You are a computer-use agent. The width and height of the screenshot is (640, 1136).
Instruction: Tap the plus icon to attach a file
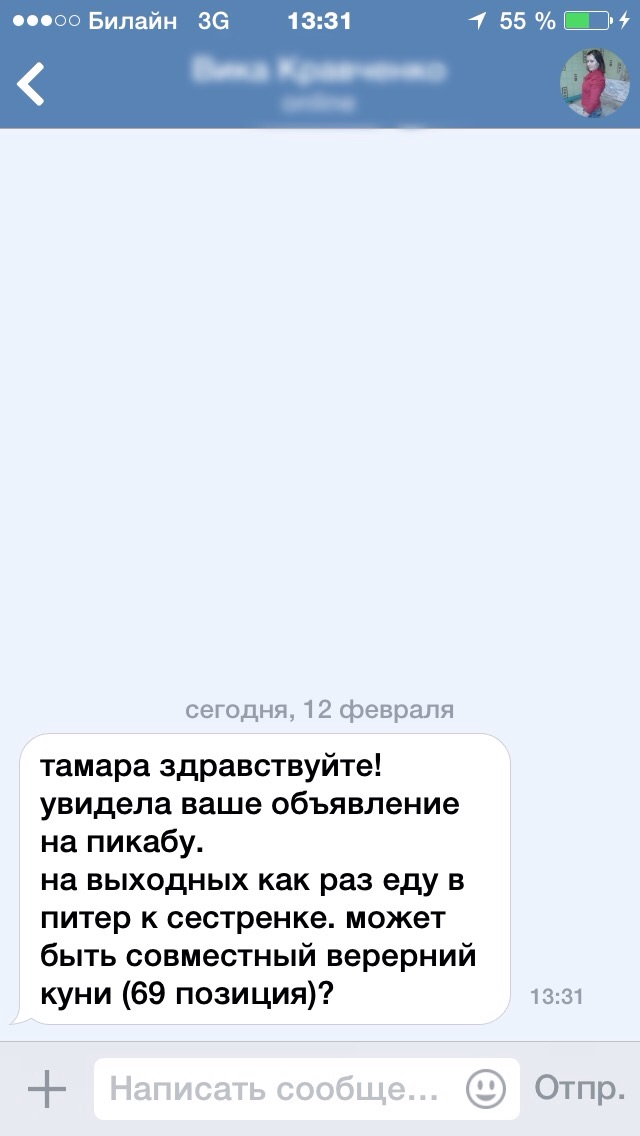click(47, 1088)
